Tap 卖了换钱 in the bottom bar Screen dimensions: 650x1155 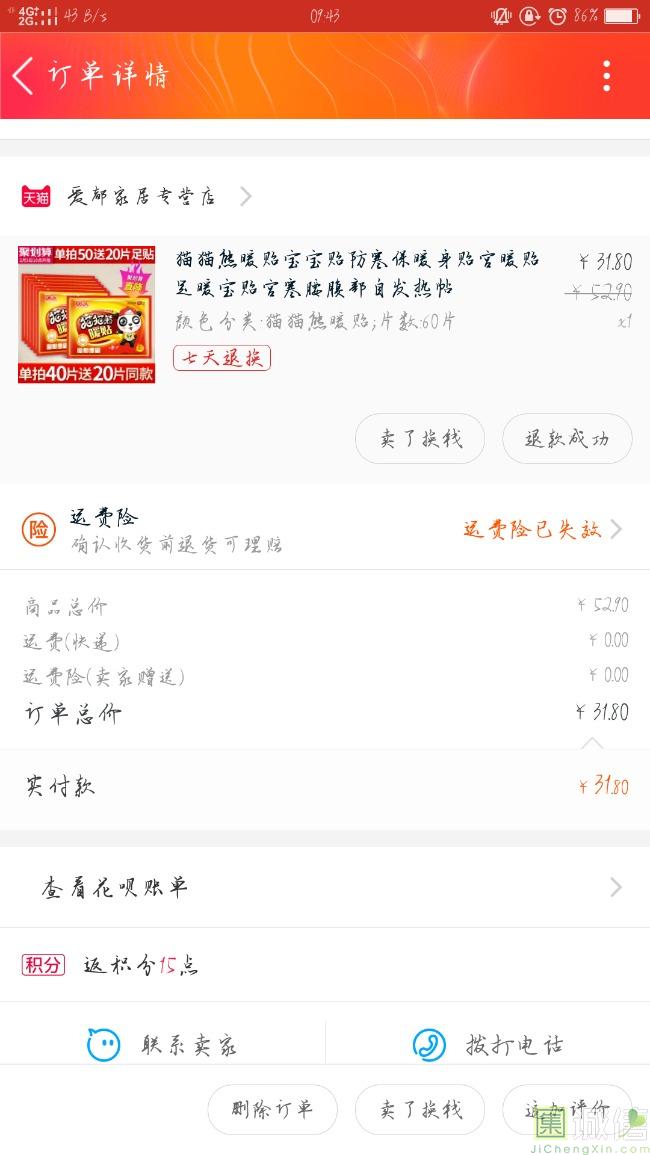tap(420, 1109)
